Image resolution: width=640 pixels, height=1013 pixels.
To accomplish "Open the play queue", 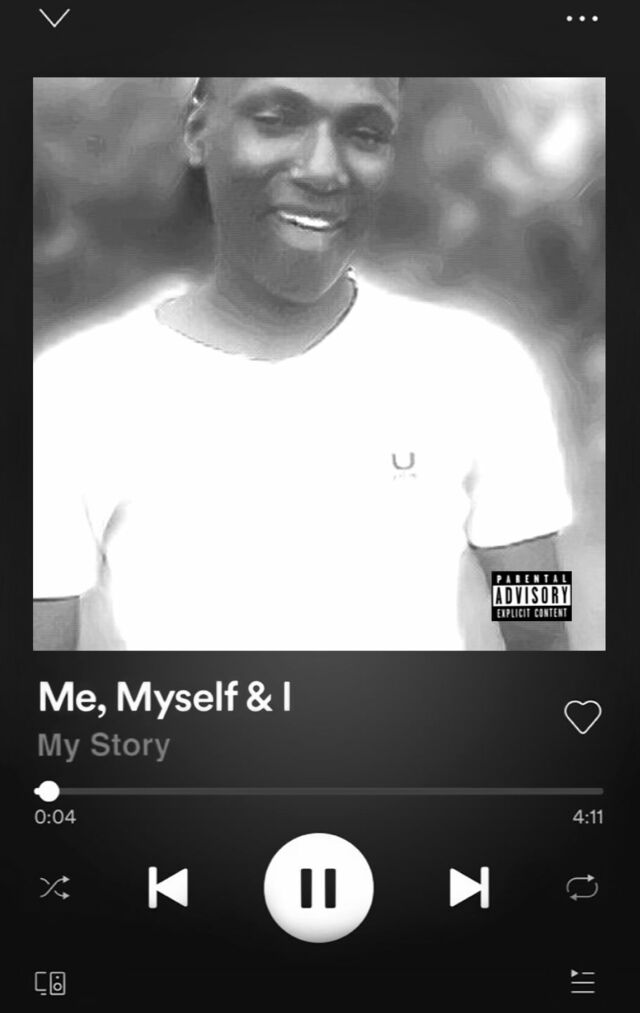I will tap(582, 982).
